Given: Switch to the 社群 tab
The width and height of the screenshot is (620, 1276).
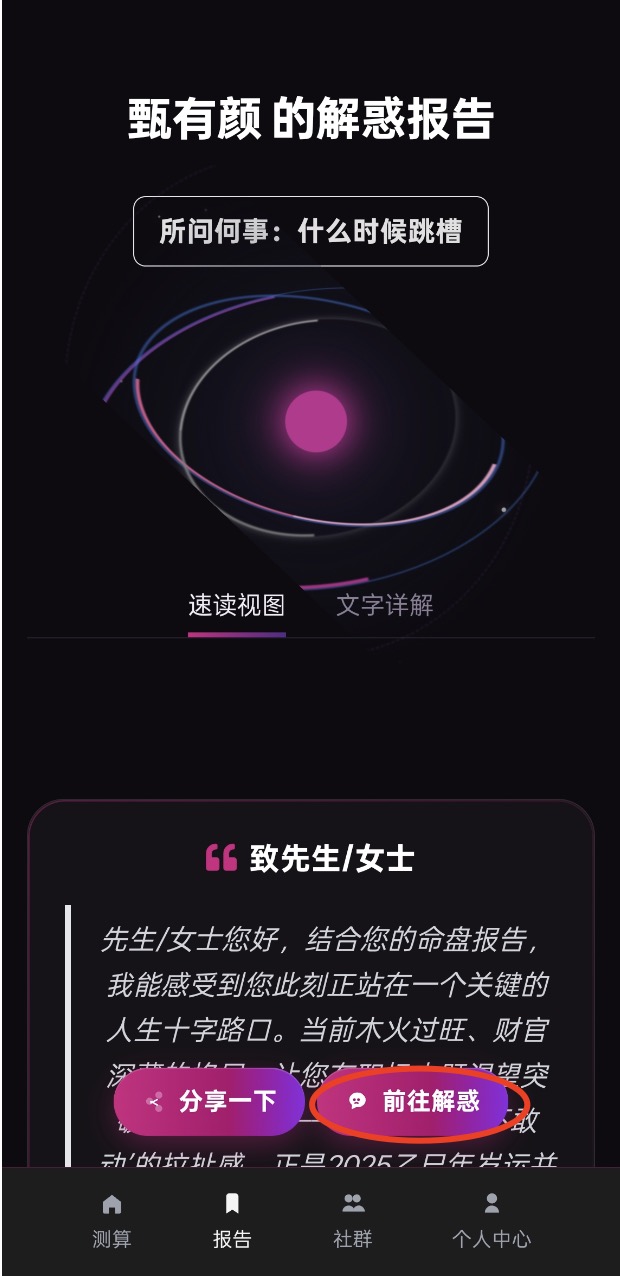Looking at the screenshot, I should (x=352, y=1220).
